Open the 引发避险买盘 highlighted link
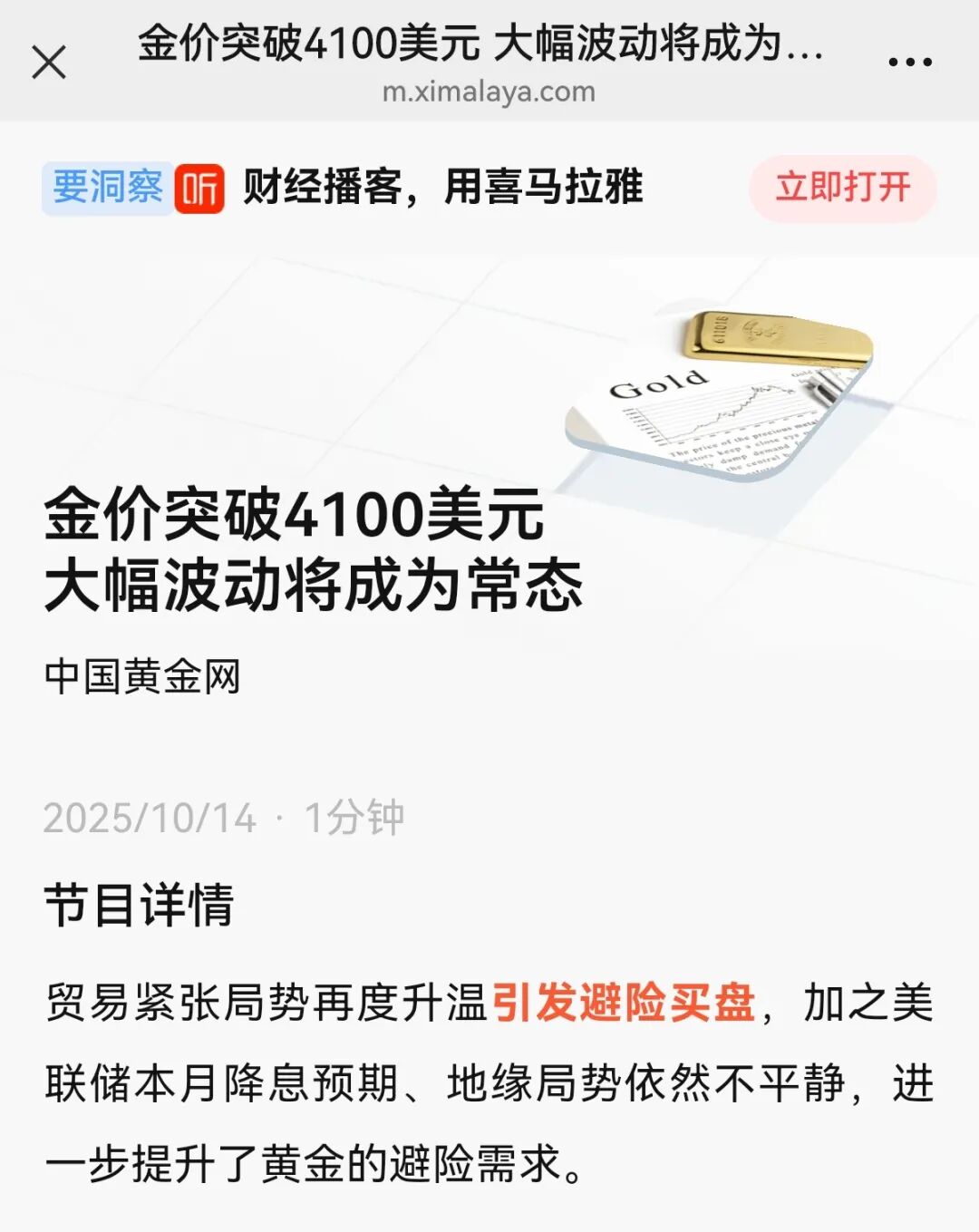This screenshot has height=1232, width=979. point(624,1004)
